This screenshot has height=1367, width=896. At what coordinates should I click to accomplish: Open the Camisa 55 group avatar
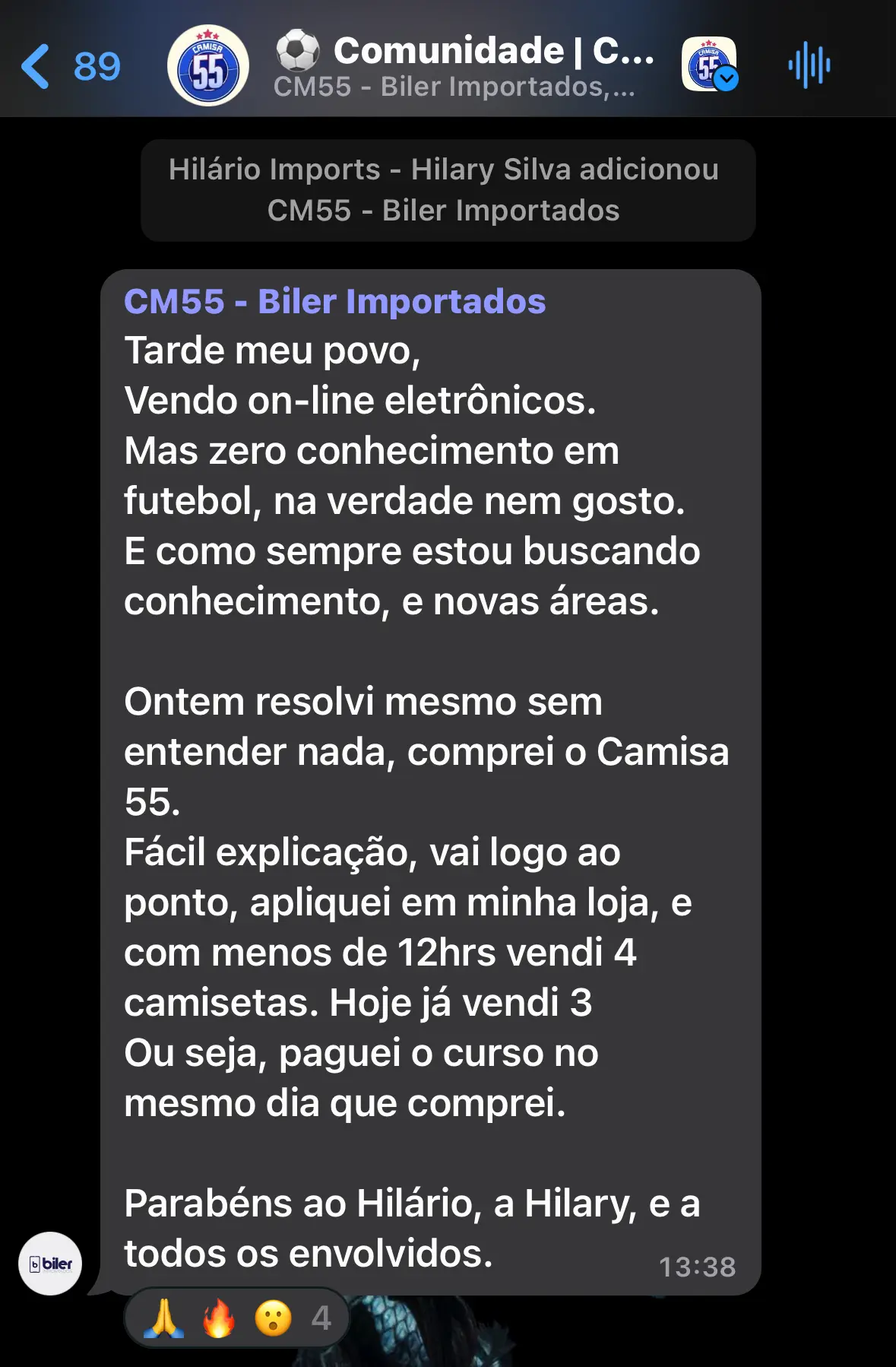click(207, 67)
